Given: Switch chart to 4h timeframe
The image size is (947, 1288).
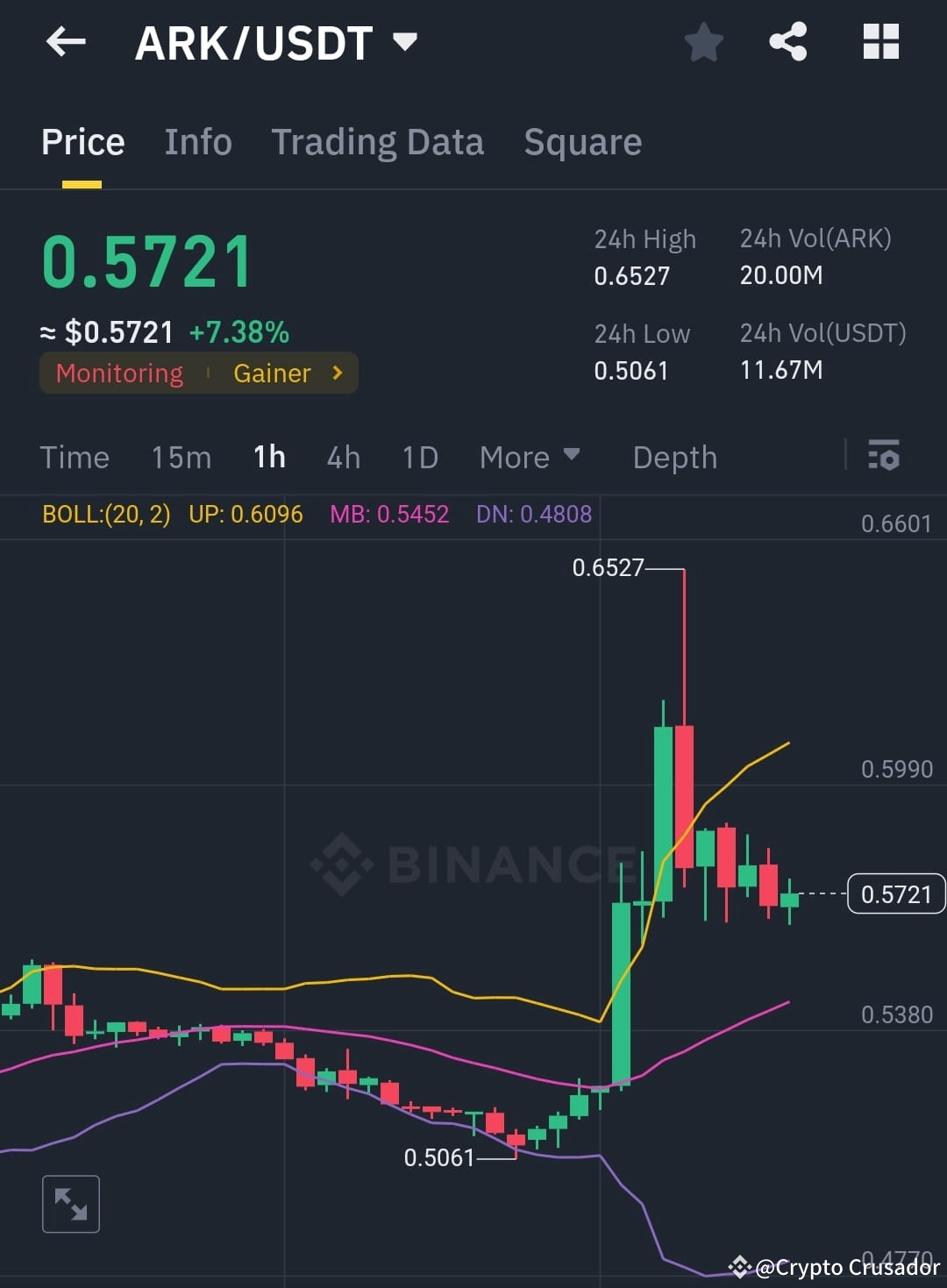Looking at the screenshot, I should (x=342, y=456).
